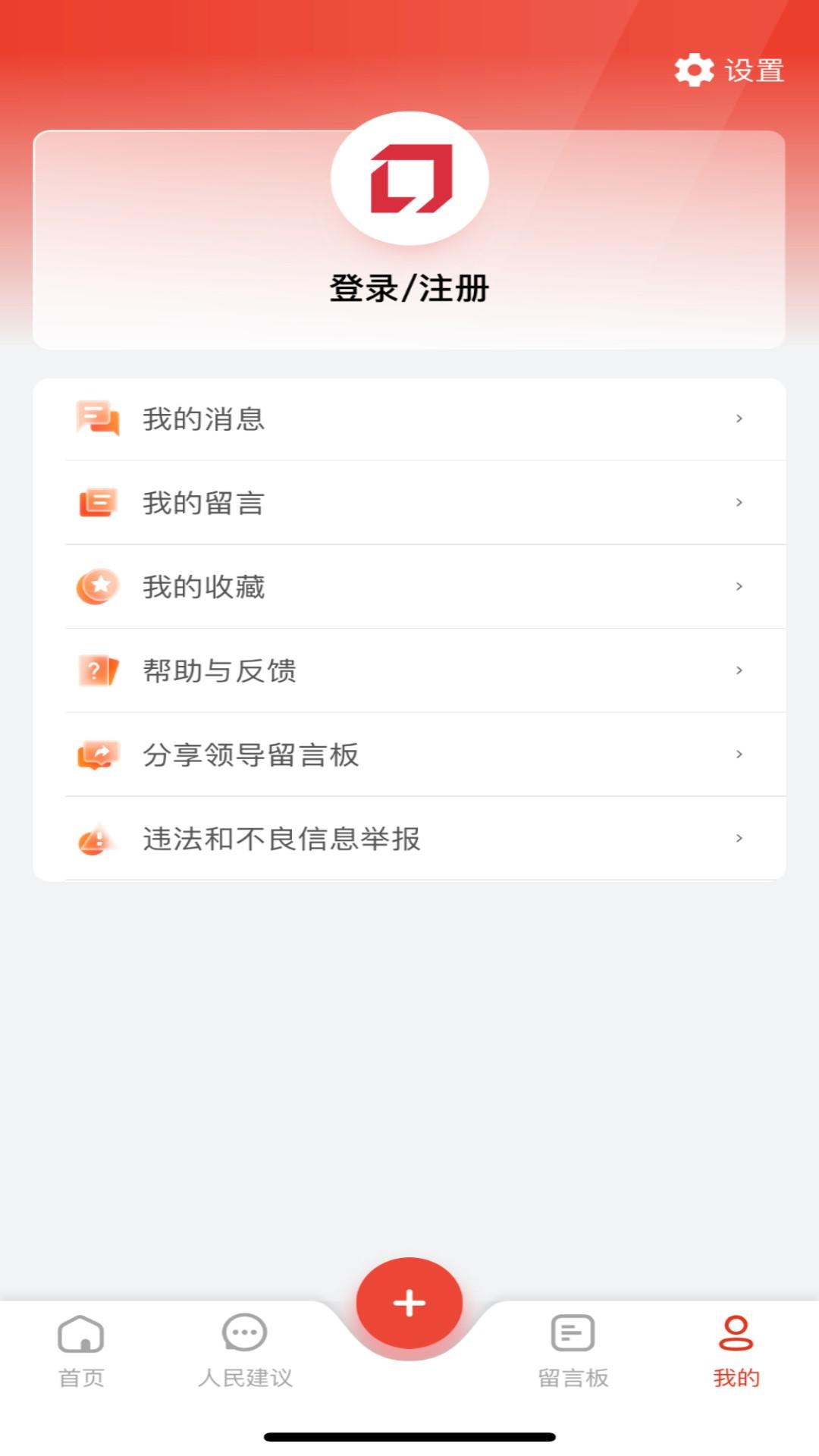Click the 帮助与反馈 question mark icon
Image resolution: width=819 pixels, height=1456 pixels.
pos(98,670)
